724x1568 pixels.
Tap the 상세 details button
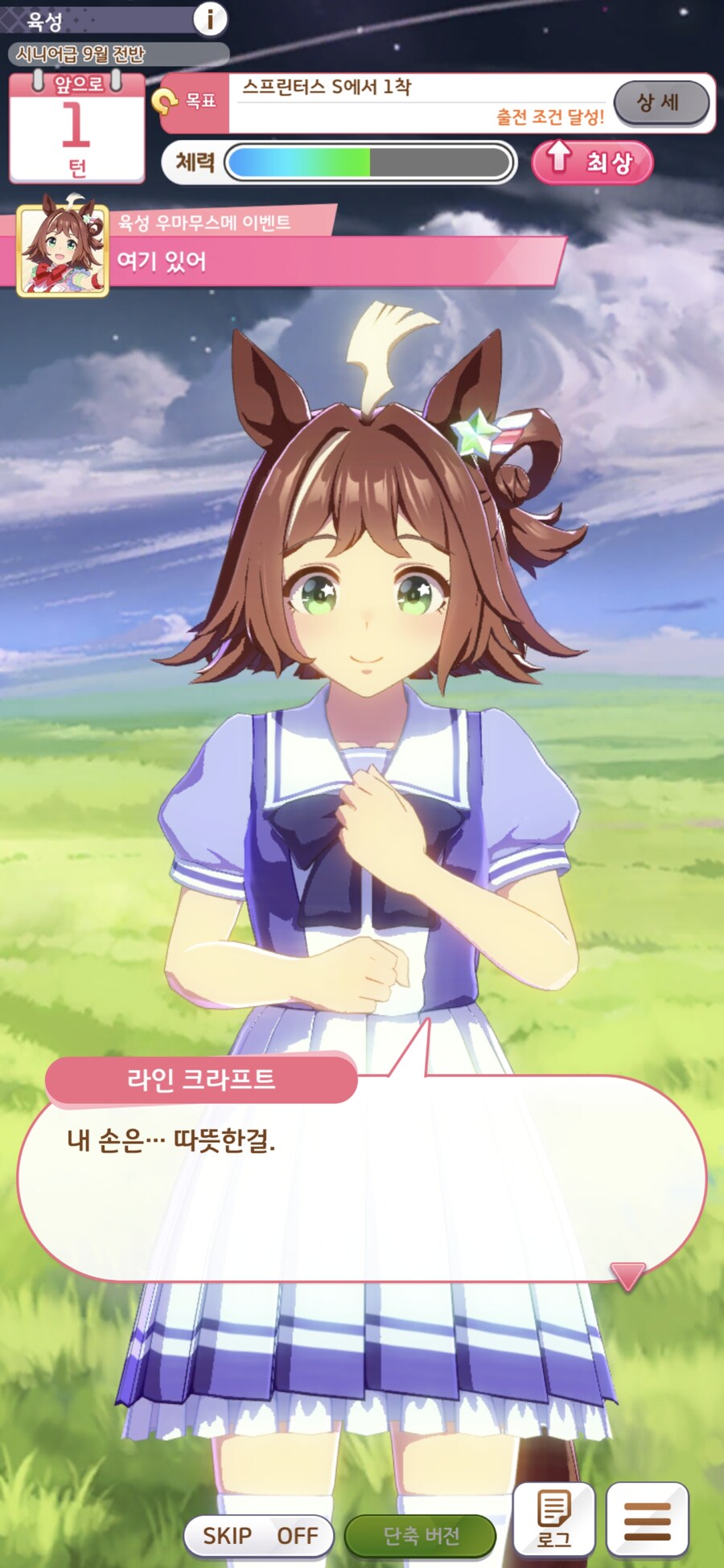click(660, 103)
